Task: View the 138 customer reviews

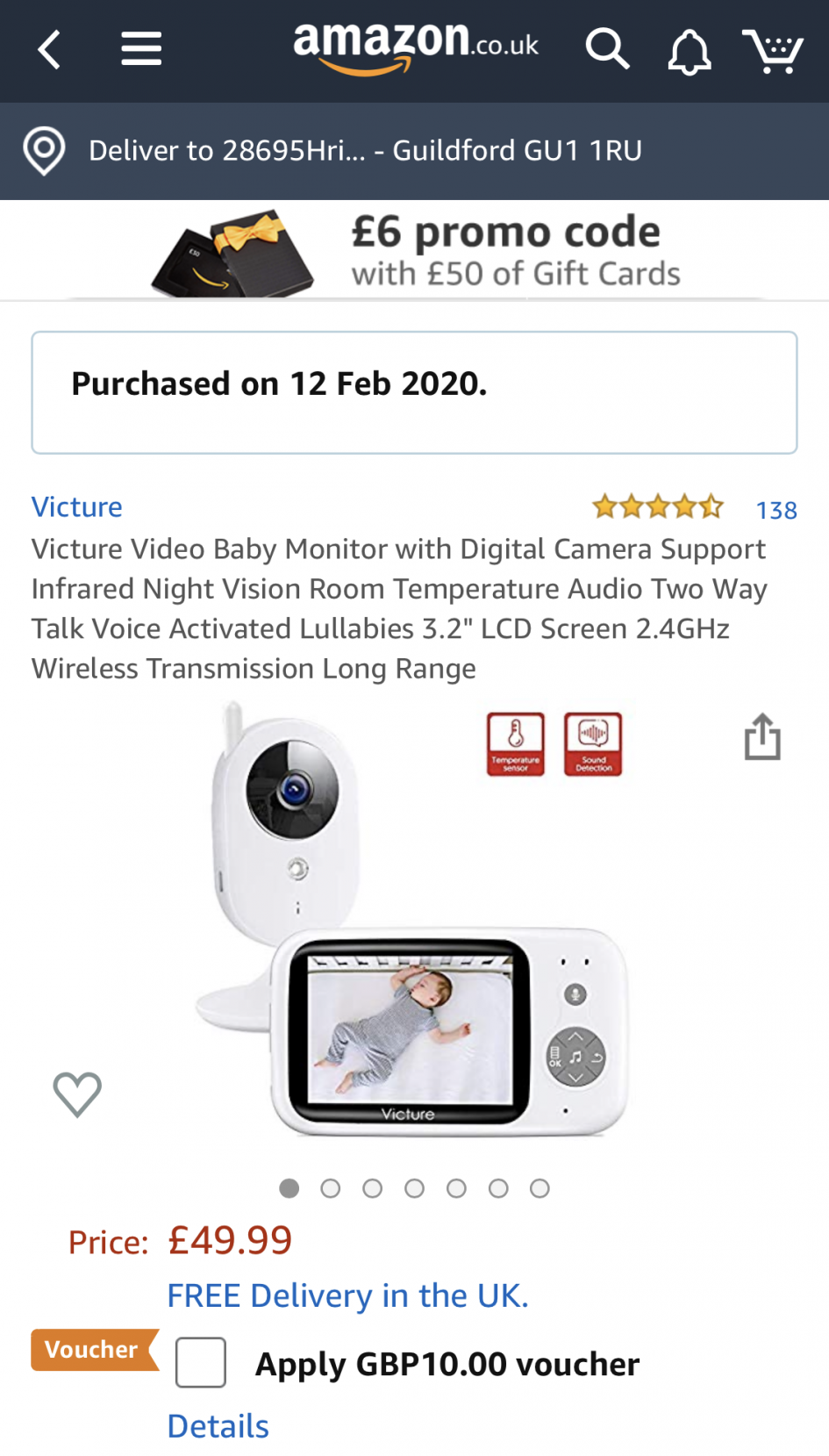Action: point(775,510)
